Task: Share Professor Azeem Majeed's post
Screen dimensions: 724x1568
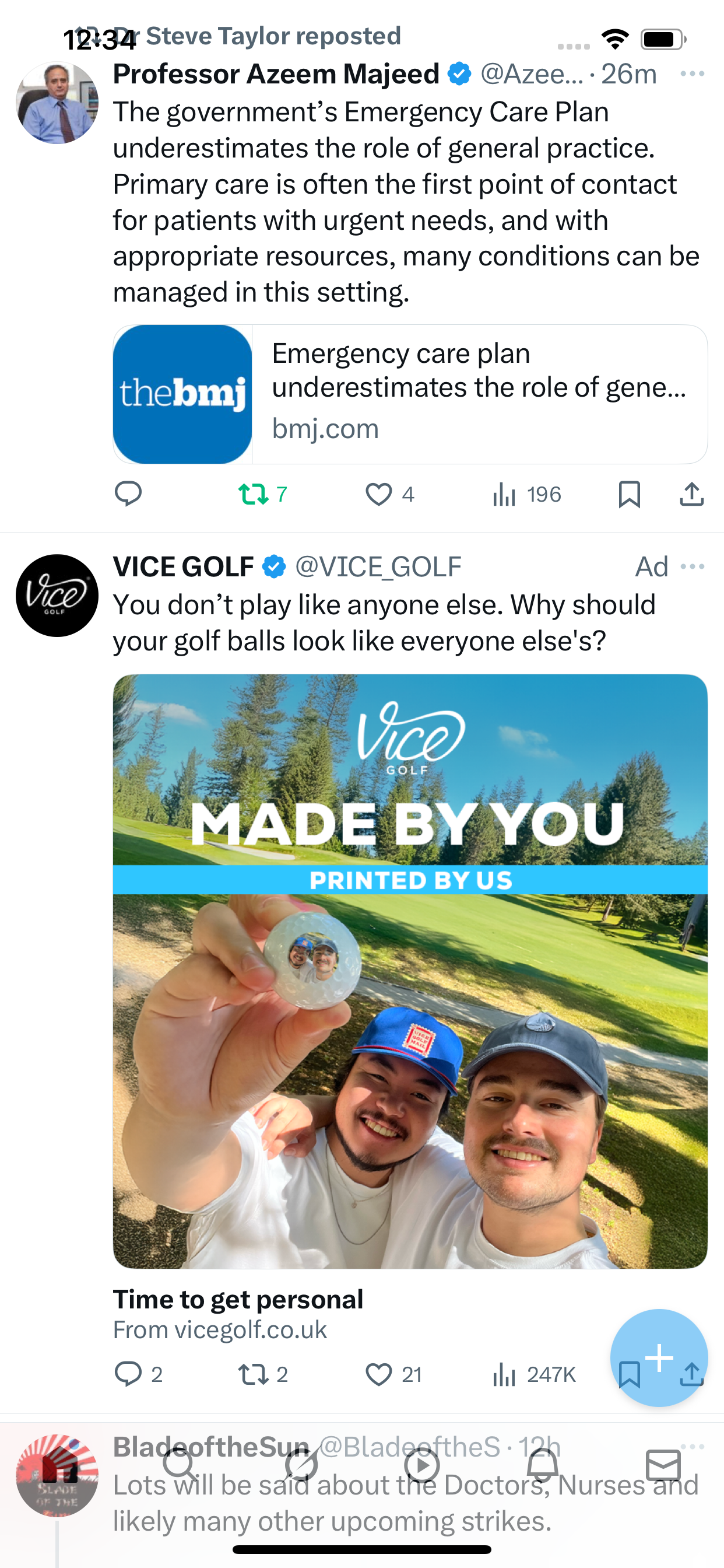Action: point(691,494)
